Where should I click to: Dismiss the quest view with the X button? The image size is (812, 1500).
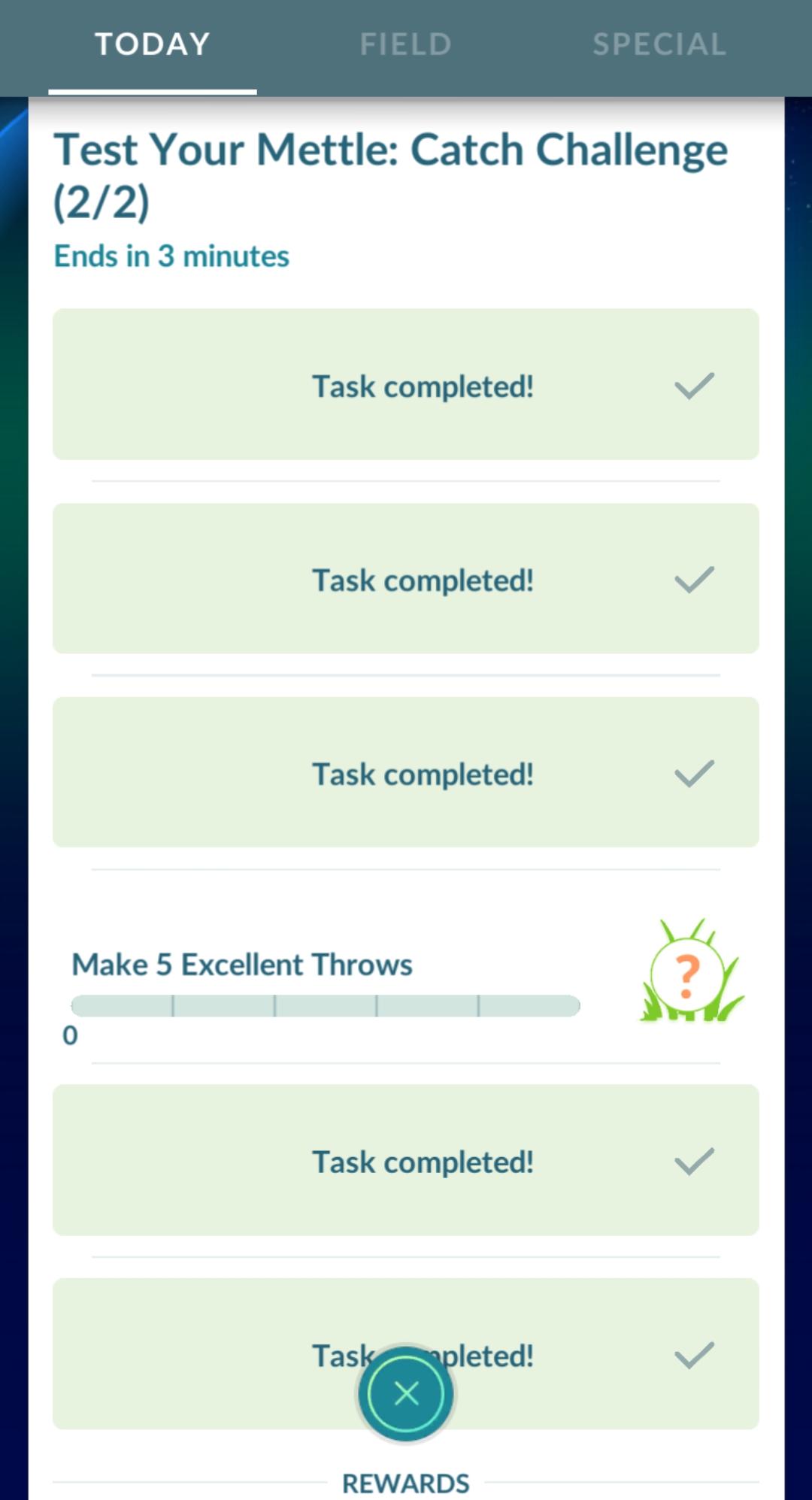tap(406, 1392)
